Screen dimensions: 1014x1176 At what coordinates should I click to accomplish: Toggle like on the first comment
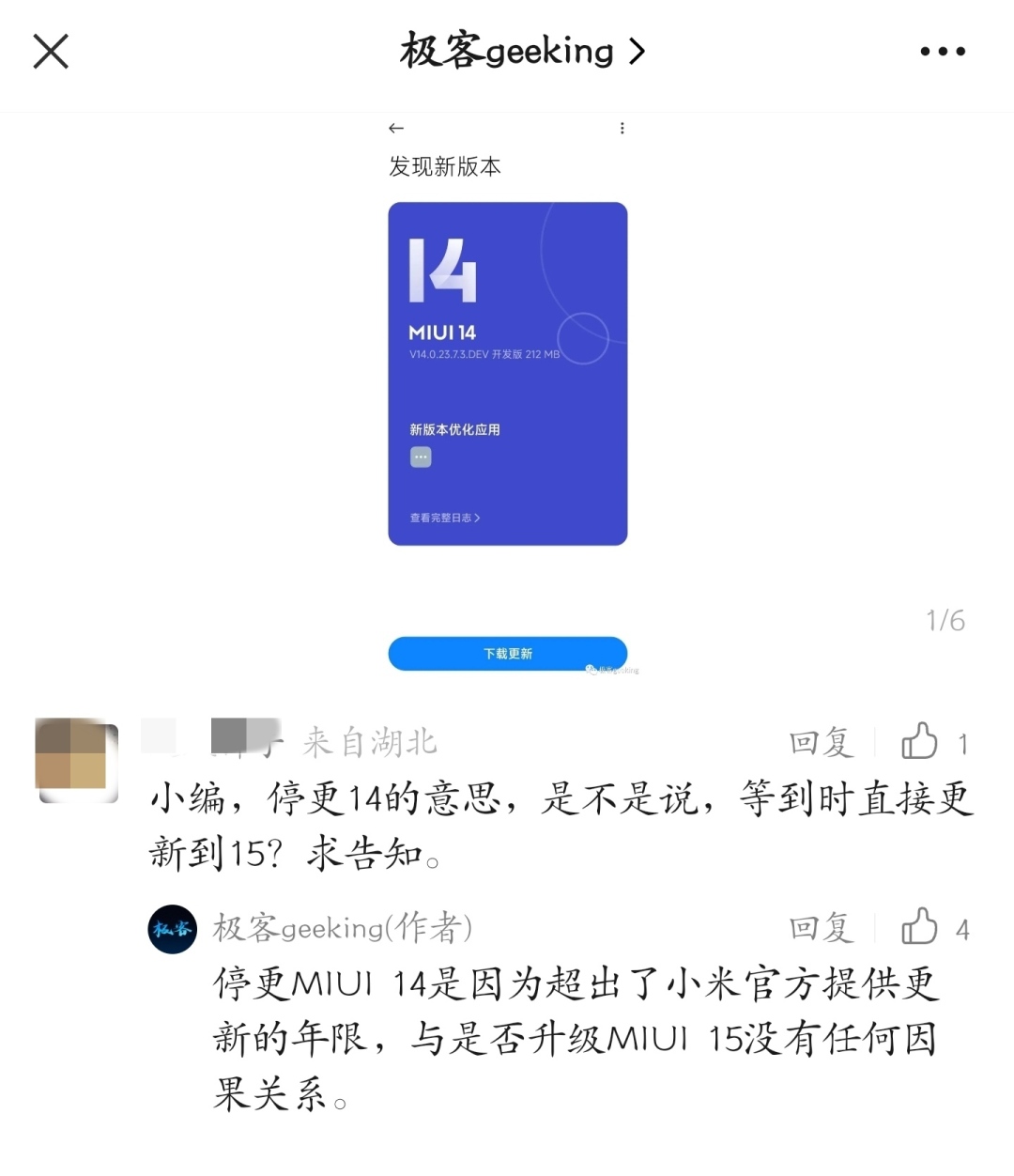point(921,741)
